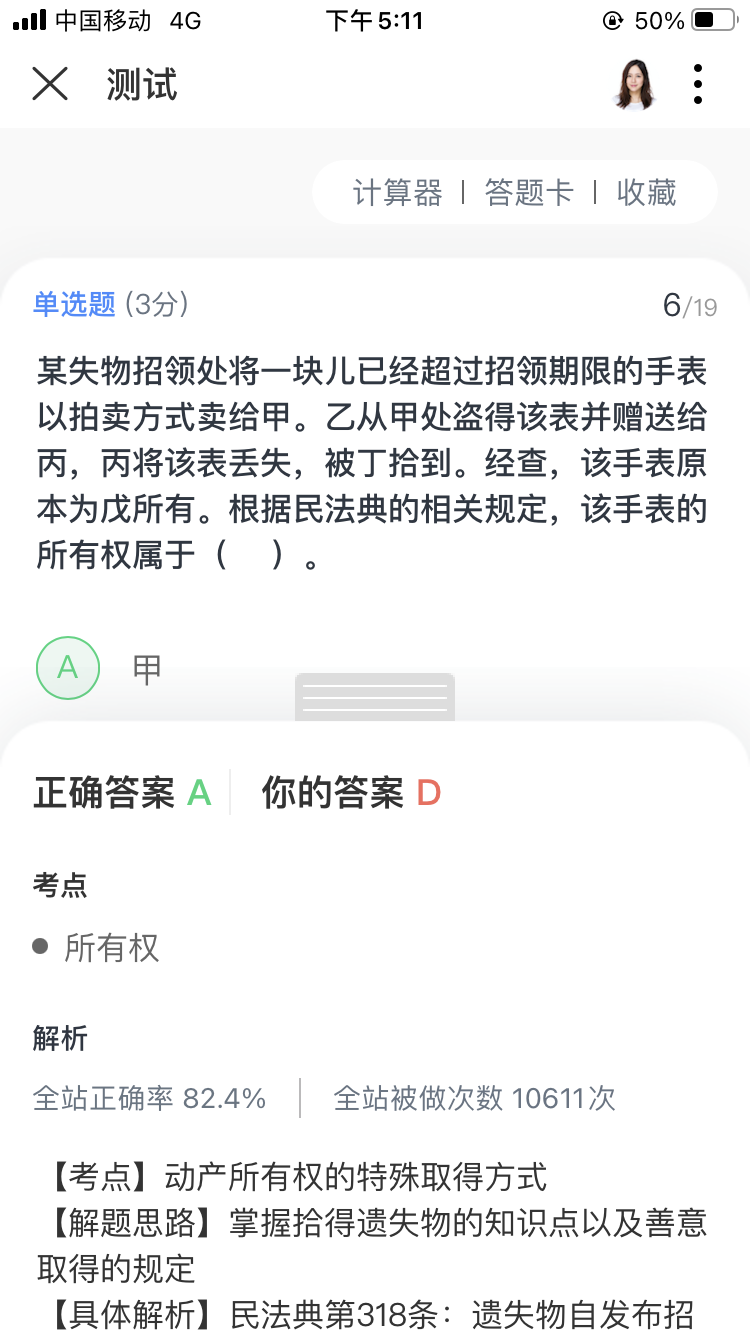Tap the profile avatar in the header
The image size is (750, 1334).
click(635, 84)
